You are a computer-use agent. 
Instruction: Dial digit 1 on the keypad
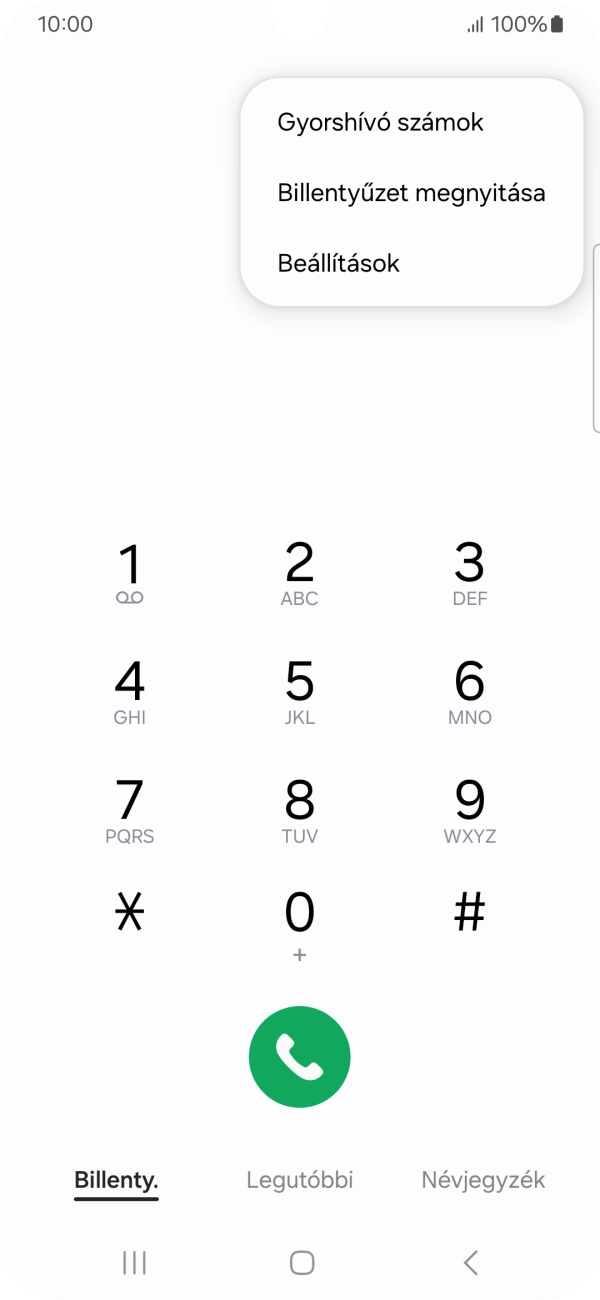[x=130, y=573]
